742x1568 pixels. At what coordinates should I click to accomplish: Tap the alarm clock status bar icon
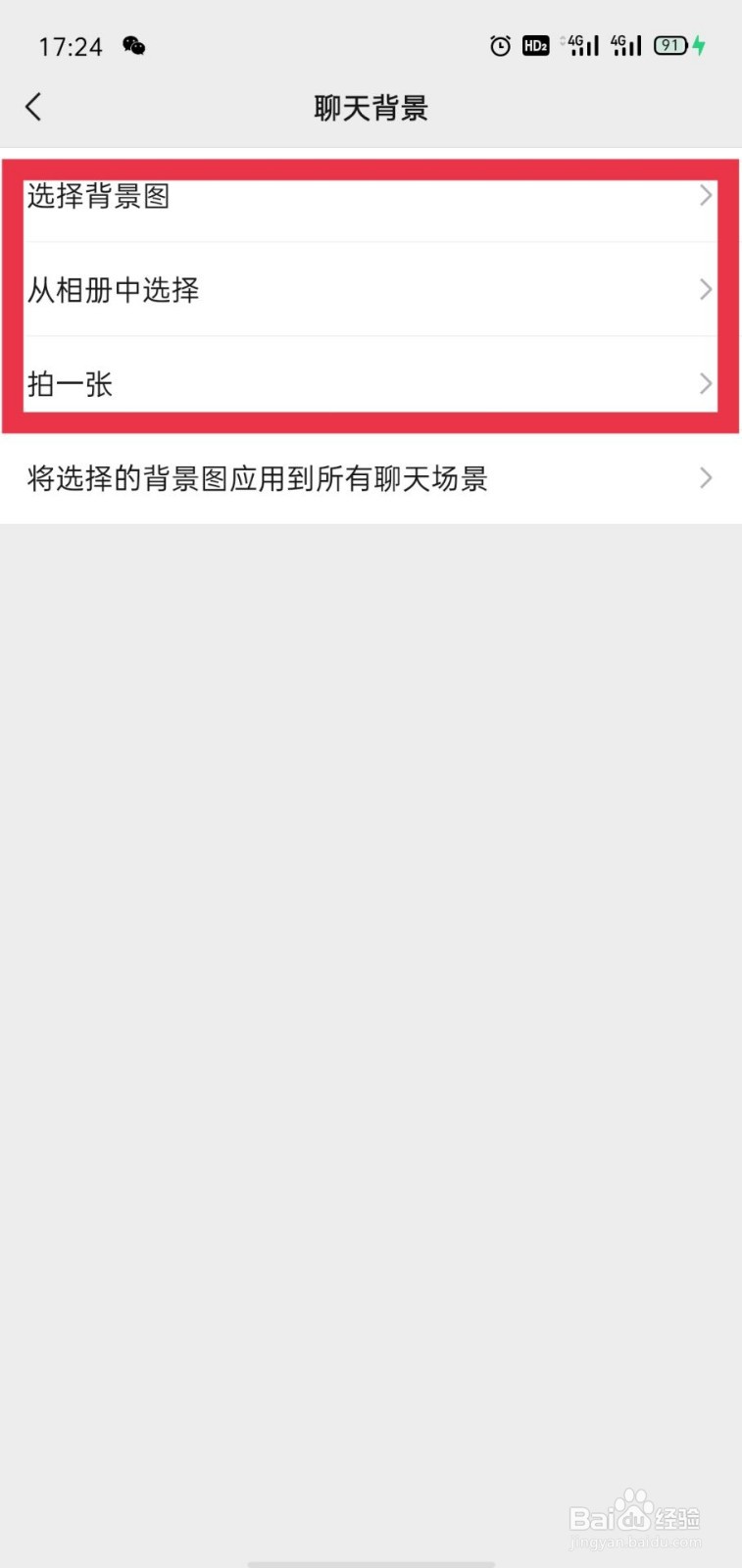pyautogui.click(x=499, y=45)
